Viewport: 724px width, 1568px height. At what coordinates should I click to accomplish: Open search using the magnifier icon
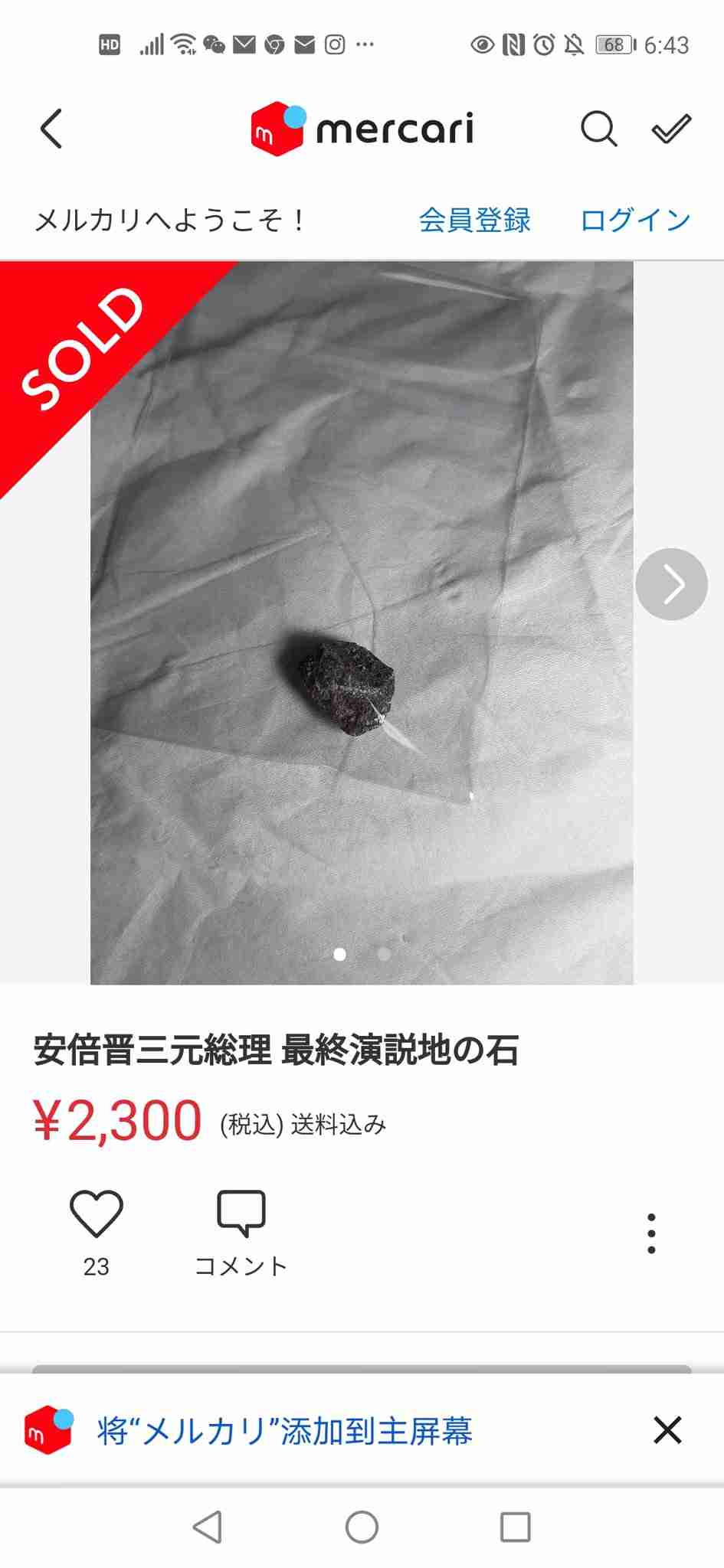pos(599,129)
